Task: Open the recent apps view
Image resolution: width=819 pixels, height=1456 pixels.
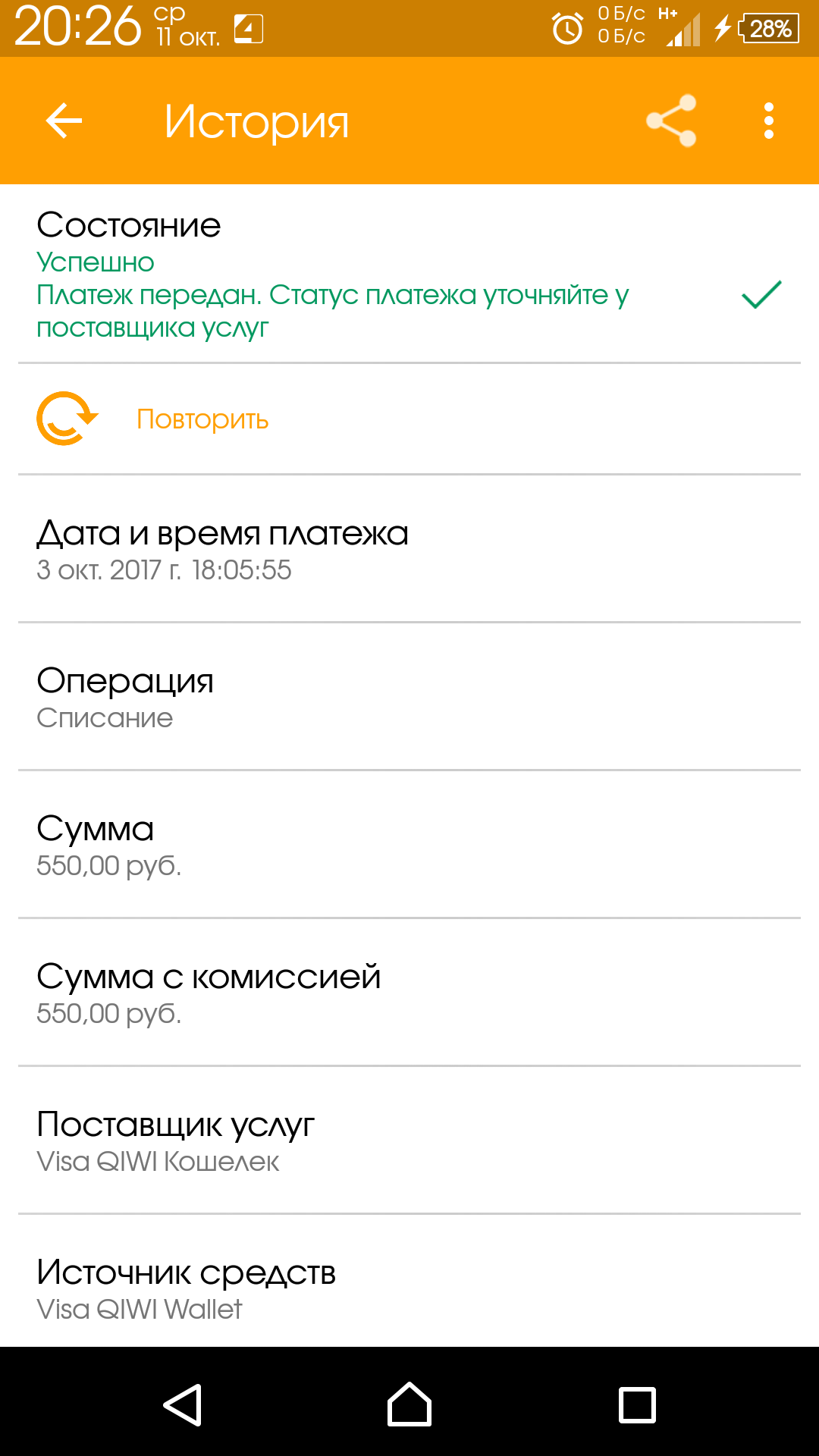Action: (637, 1404)
